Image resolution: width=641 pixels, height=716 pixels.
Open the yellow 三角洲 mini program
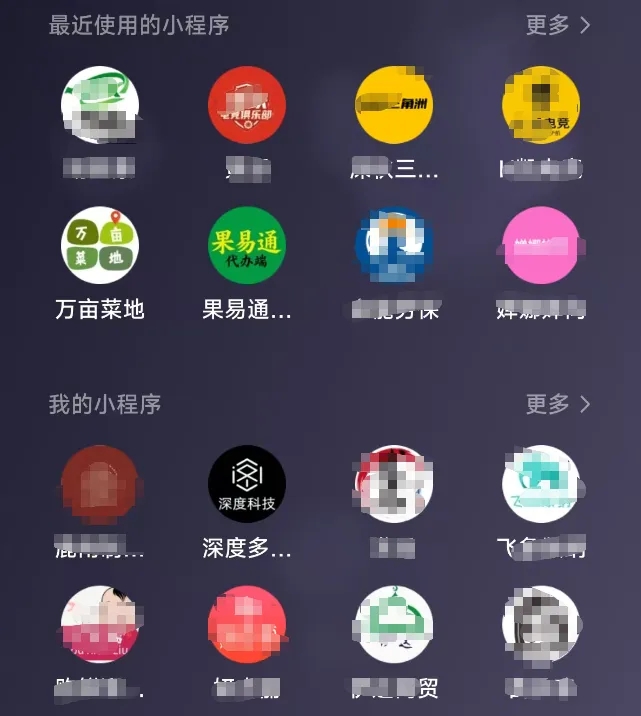[394, 105]
